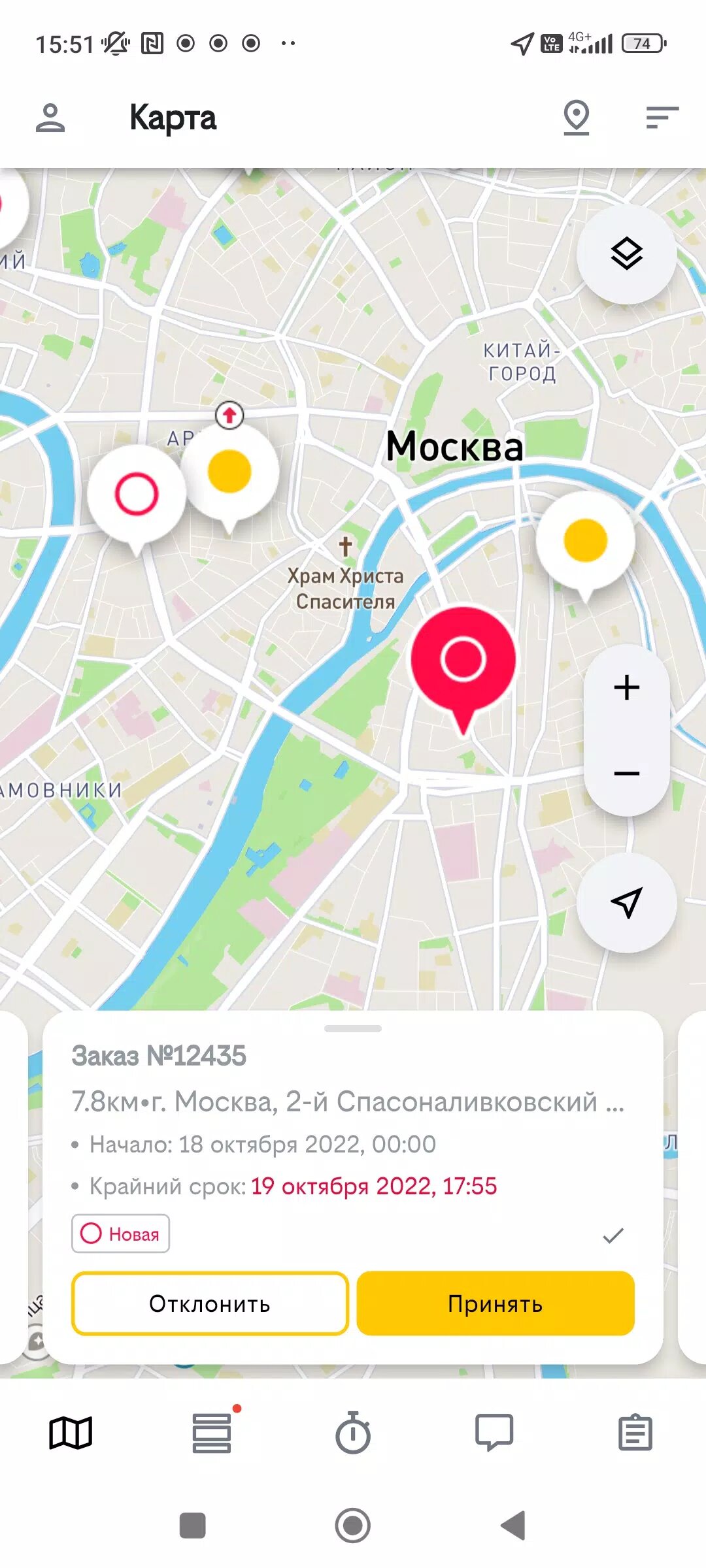Open the stopwatch timer tab

[353, 1433]
